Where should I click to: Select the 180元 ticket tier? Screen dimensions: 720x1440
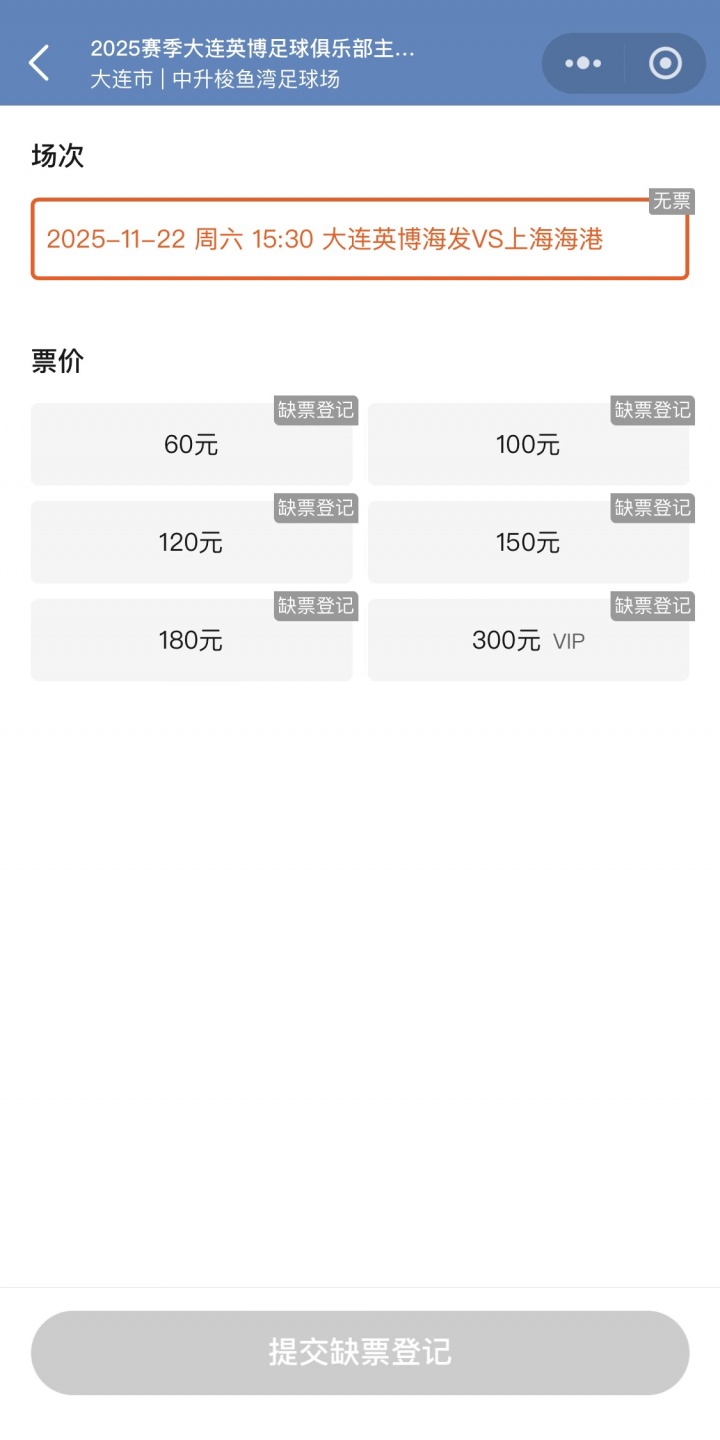[x=191, y=641]
